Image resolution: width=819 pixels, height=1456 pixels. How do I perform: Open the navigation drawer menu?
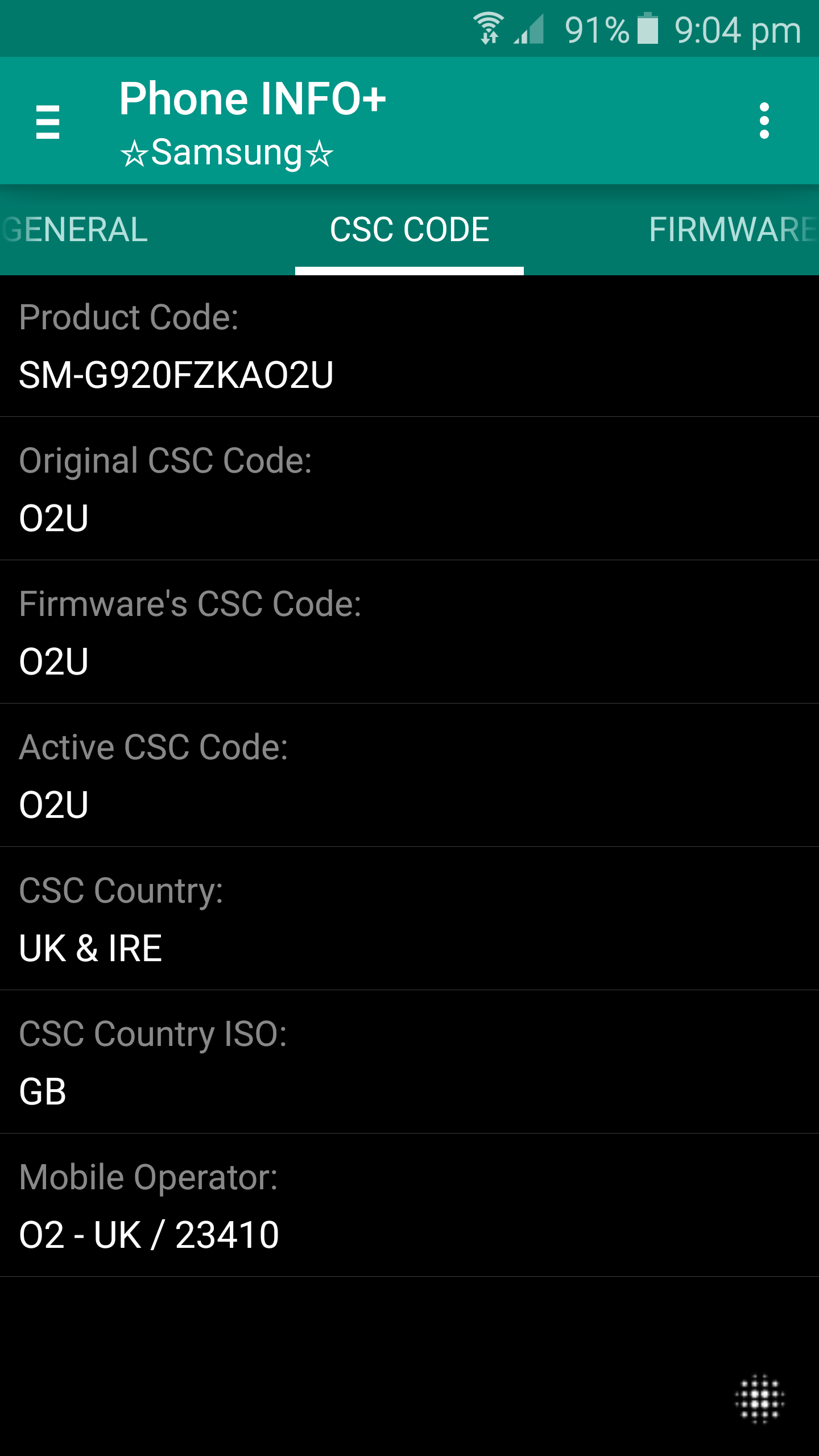(48, 121)
